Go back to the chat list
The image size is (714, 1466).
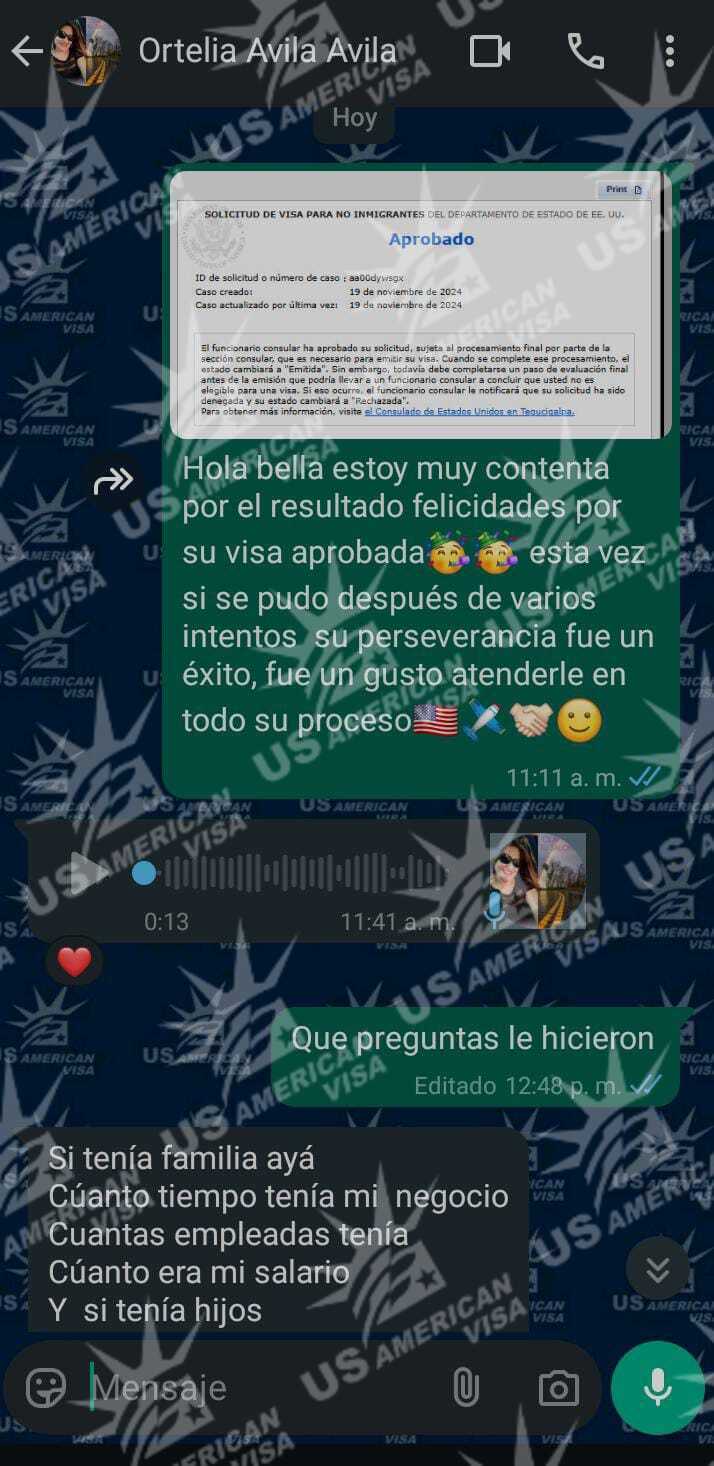26,52
